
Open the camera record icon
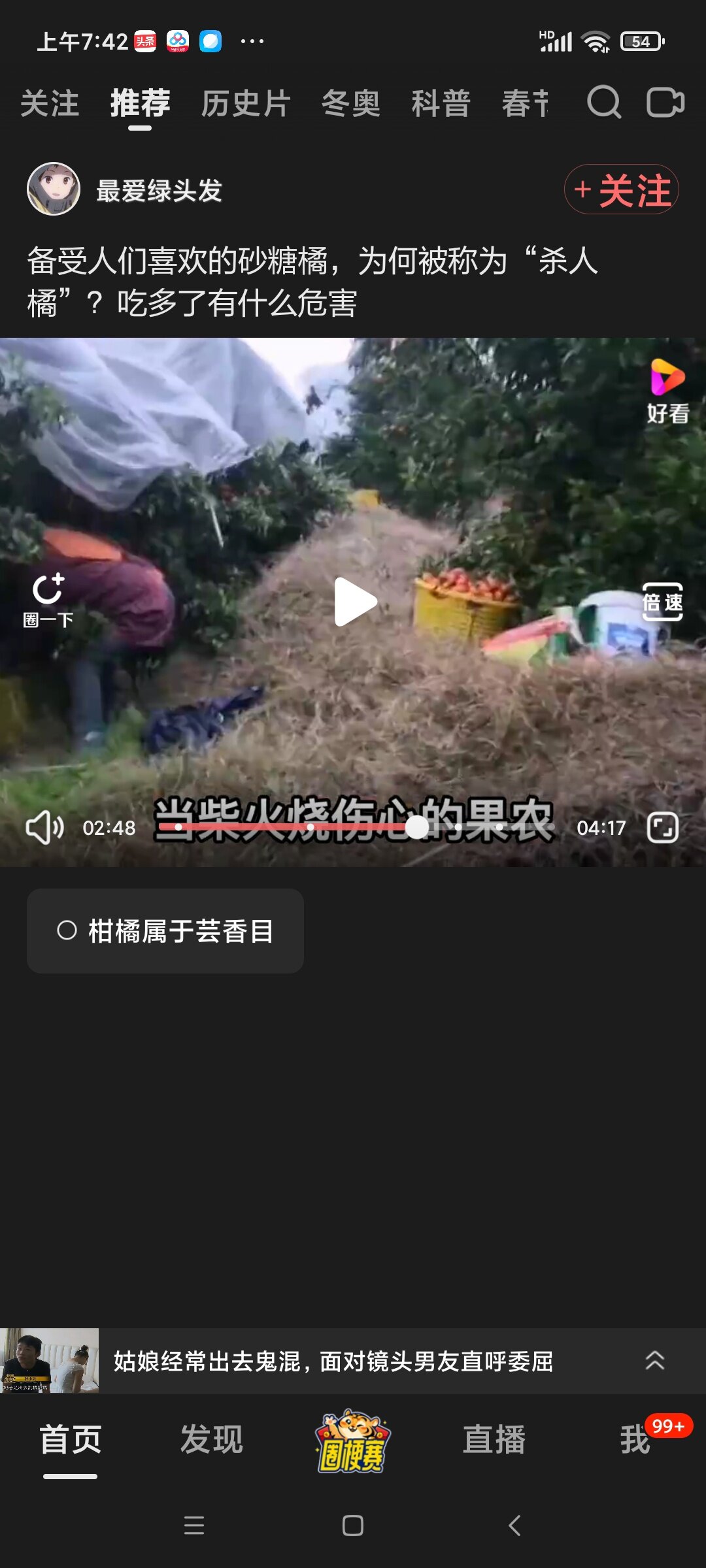coord(665,103)
